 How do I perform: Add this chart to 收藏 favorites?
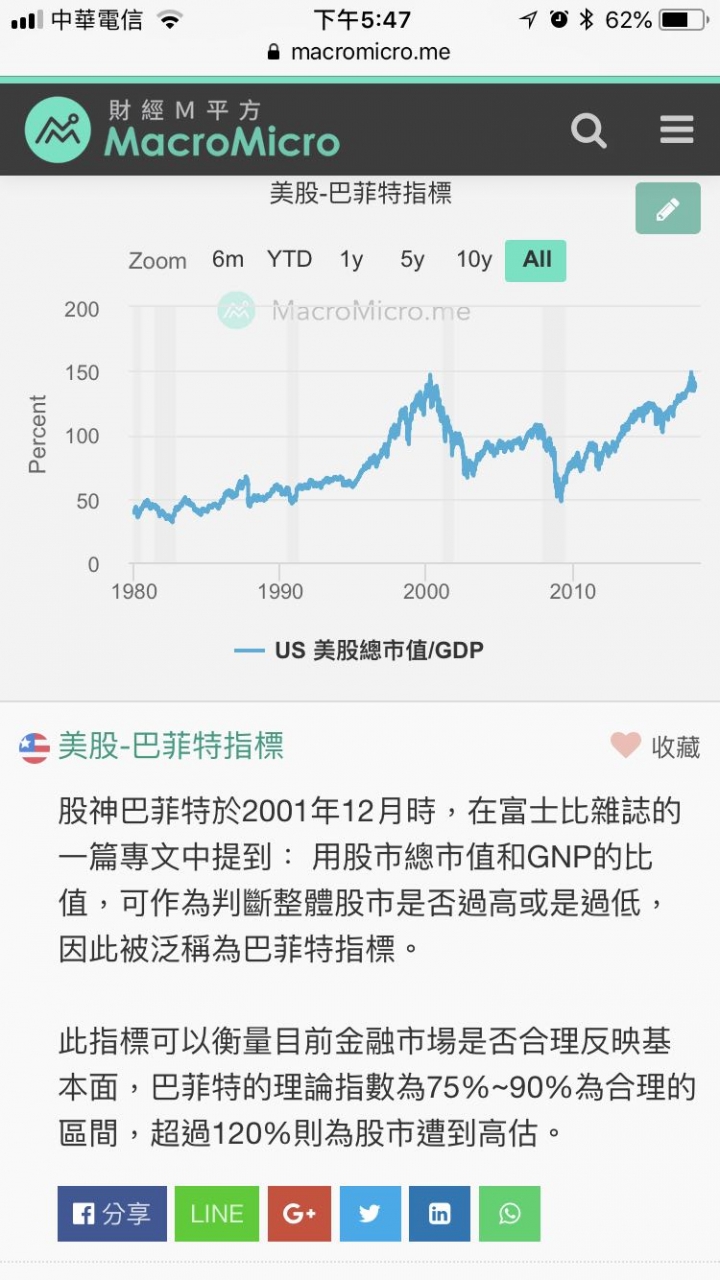coord(656,746)
